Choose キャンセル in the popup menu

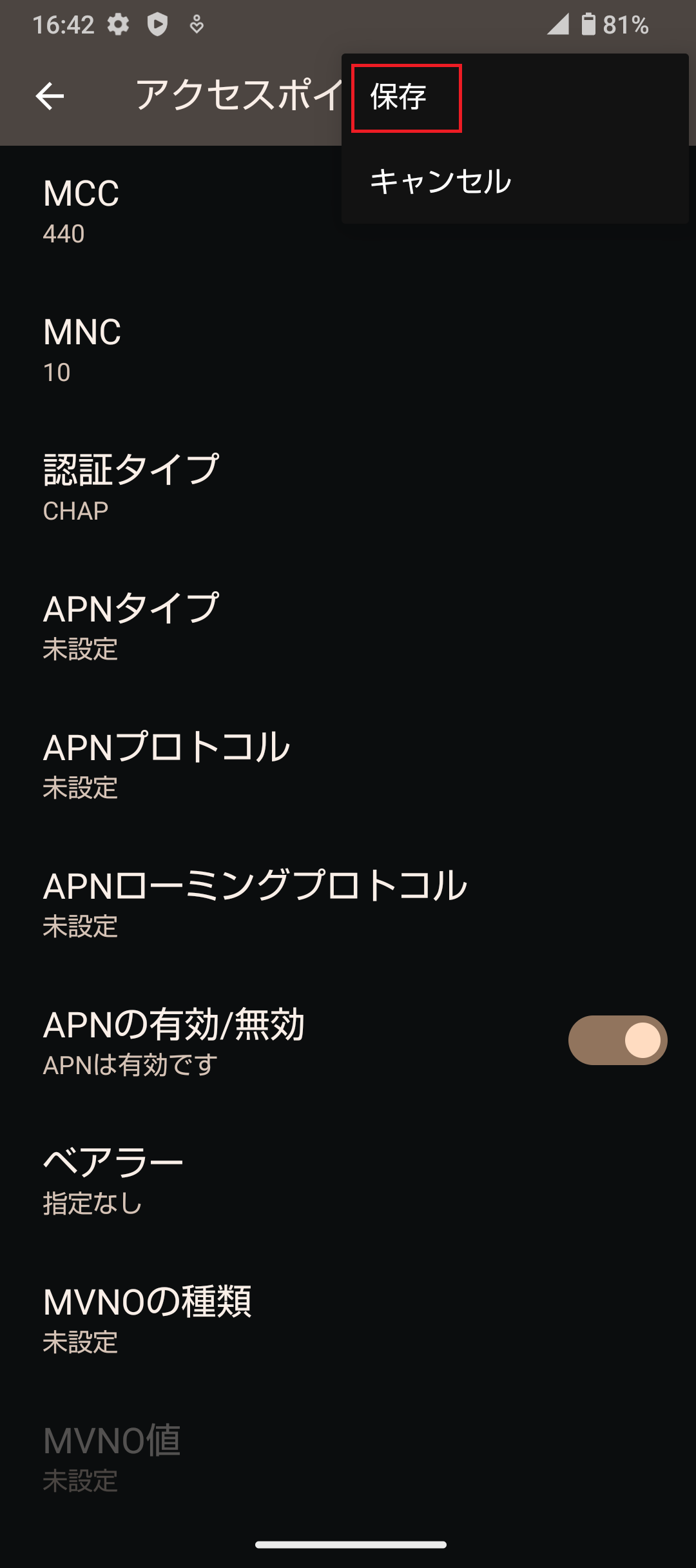click(x=441, y=181)
